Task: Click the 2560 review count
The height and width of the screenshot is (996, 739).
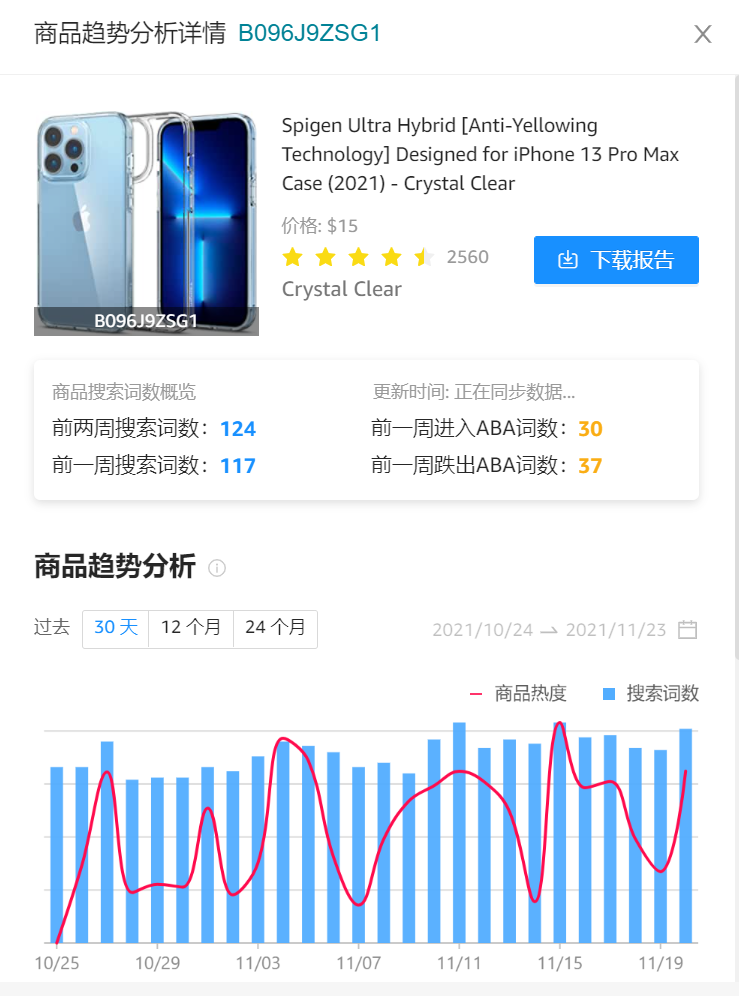Action: tap(470, 257)
